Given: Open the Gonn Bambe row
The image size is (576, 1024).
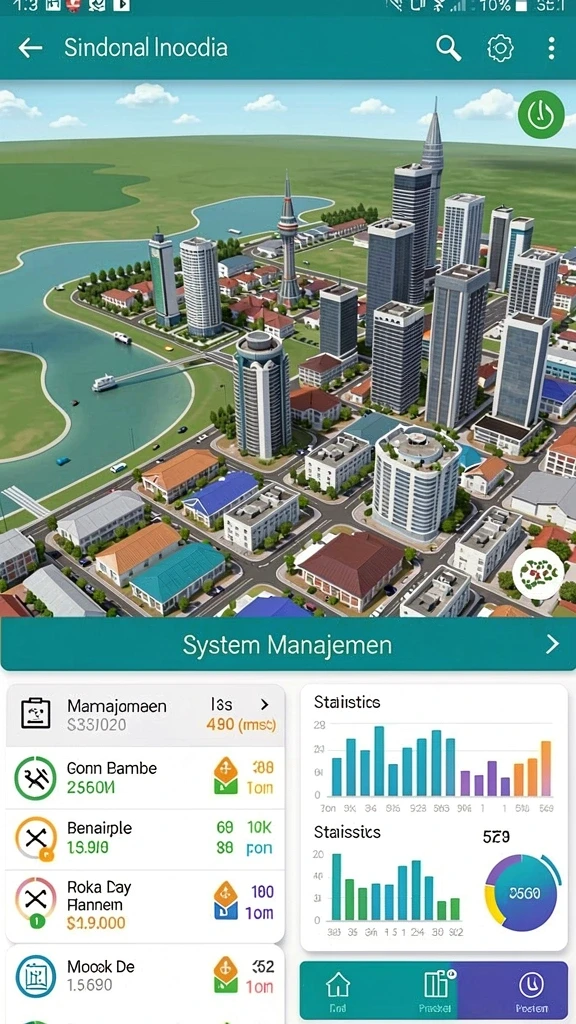Looking at the screenshot, I should coord(145,778).
